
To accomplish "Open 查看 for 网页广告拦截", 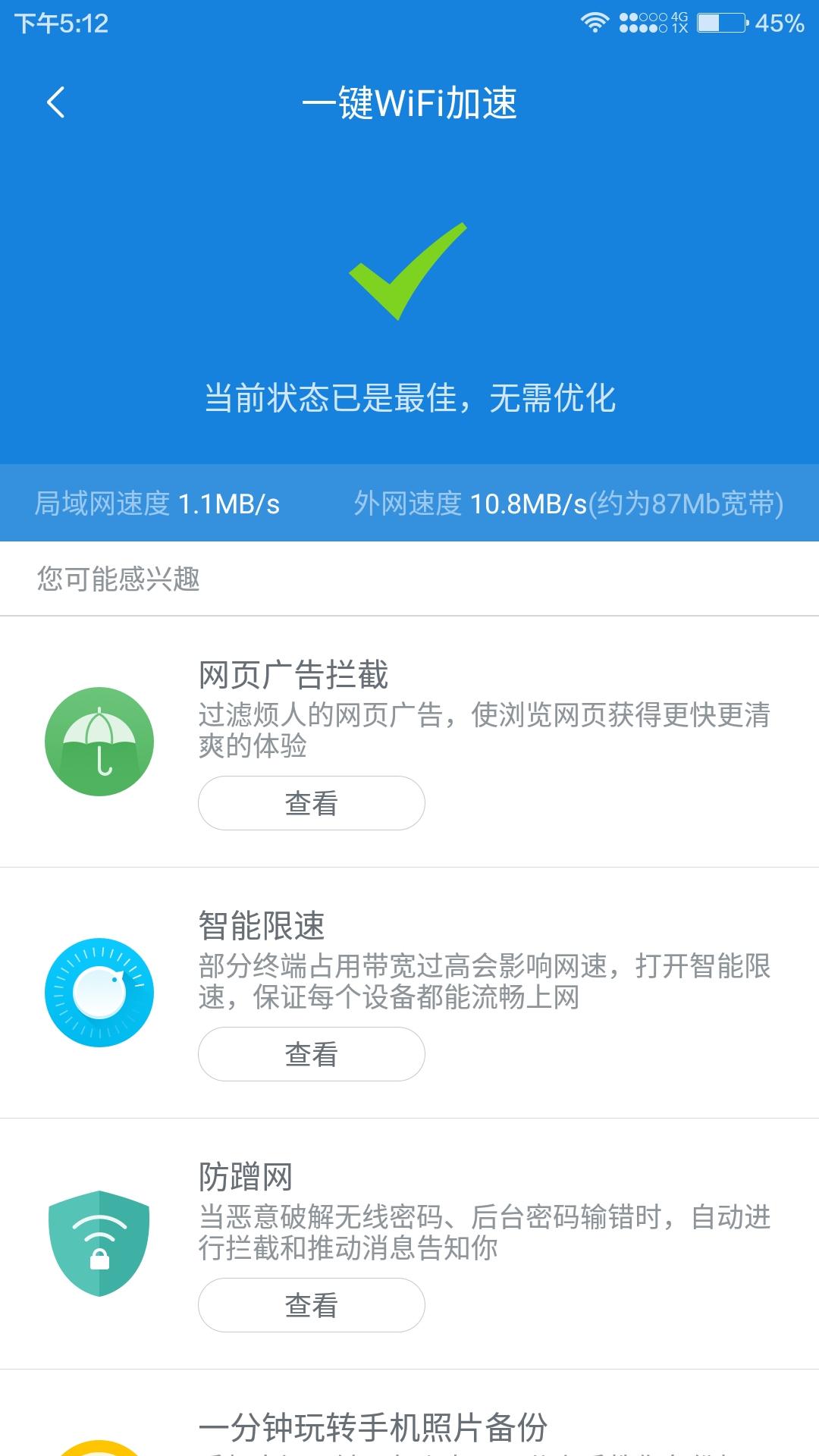I will click(311, 803).
